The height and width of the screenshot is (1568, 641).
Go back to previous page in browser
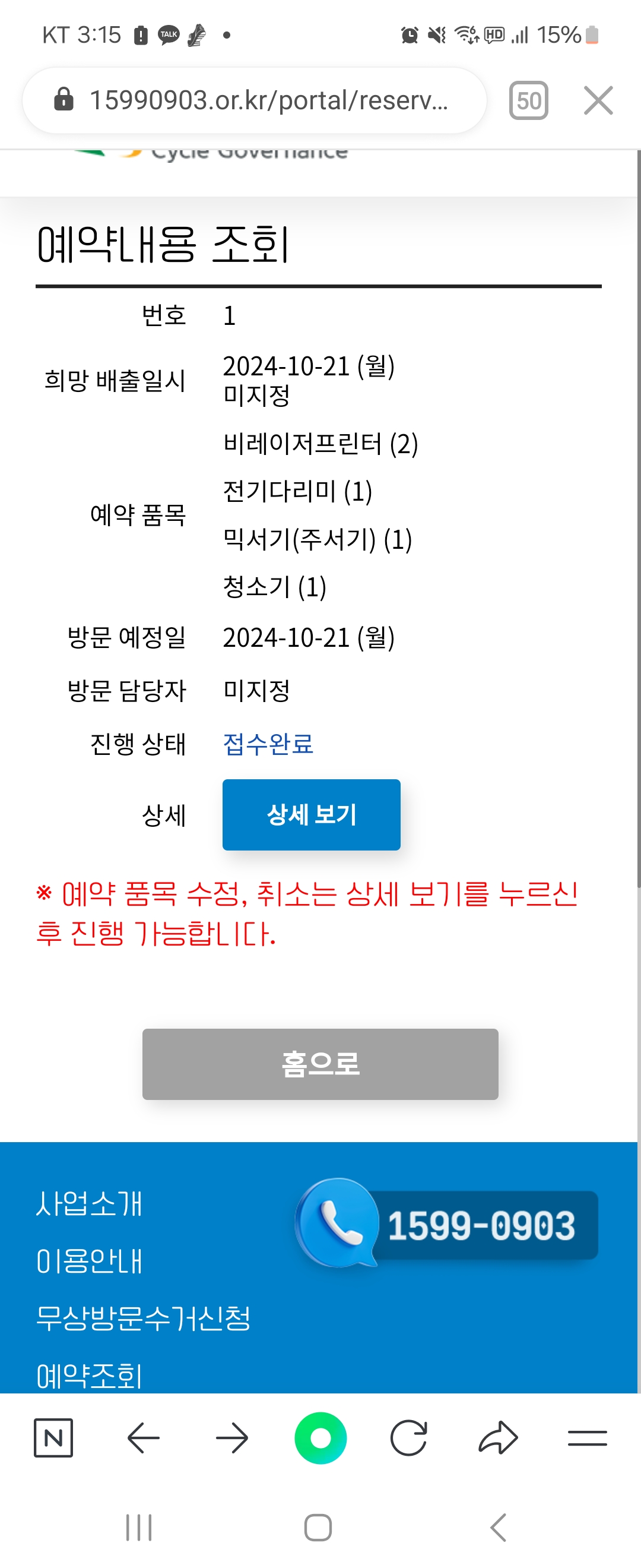coord(144,1438)
